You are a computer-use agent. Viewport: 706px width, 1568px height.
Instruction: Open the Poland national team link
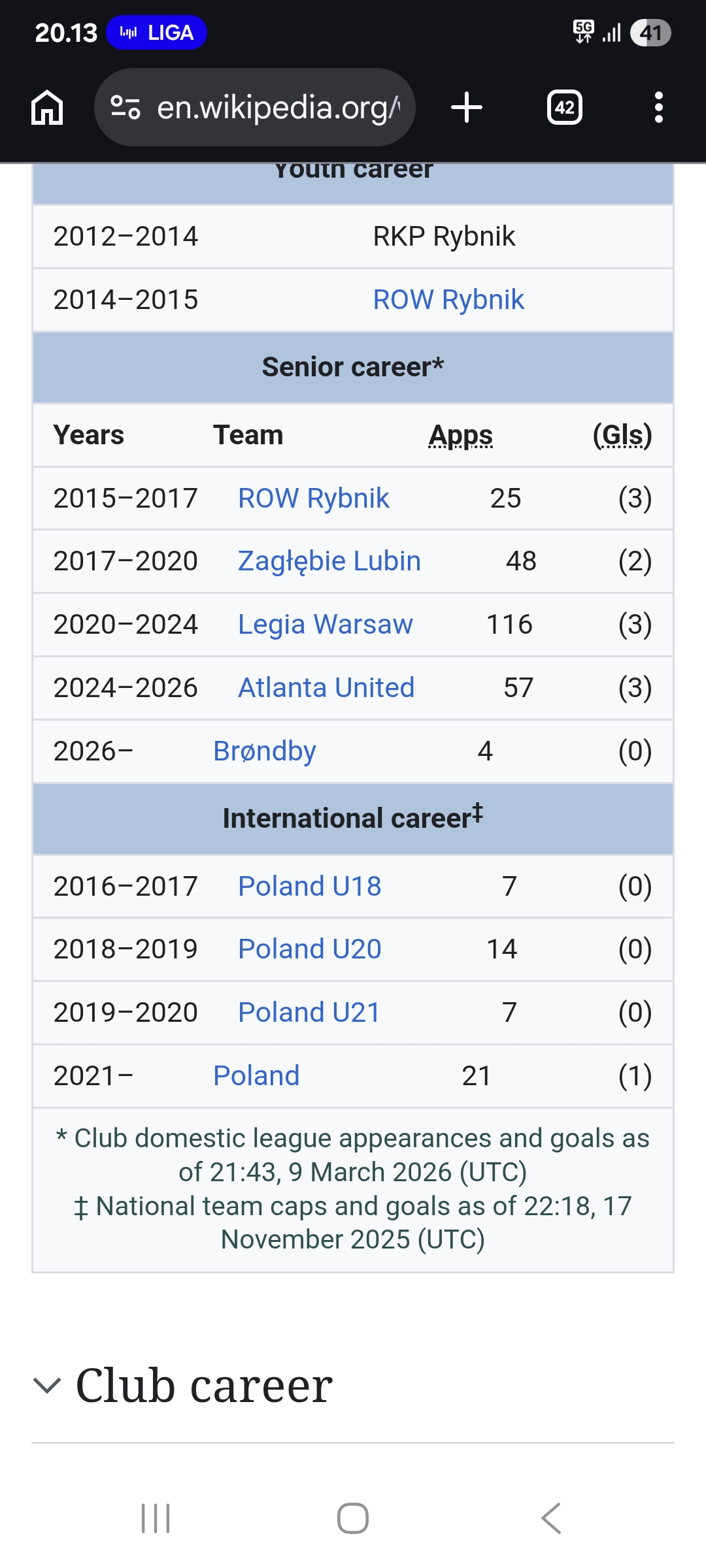[256, 1076]
